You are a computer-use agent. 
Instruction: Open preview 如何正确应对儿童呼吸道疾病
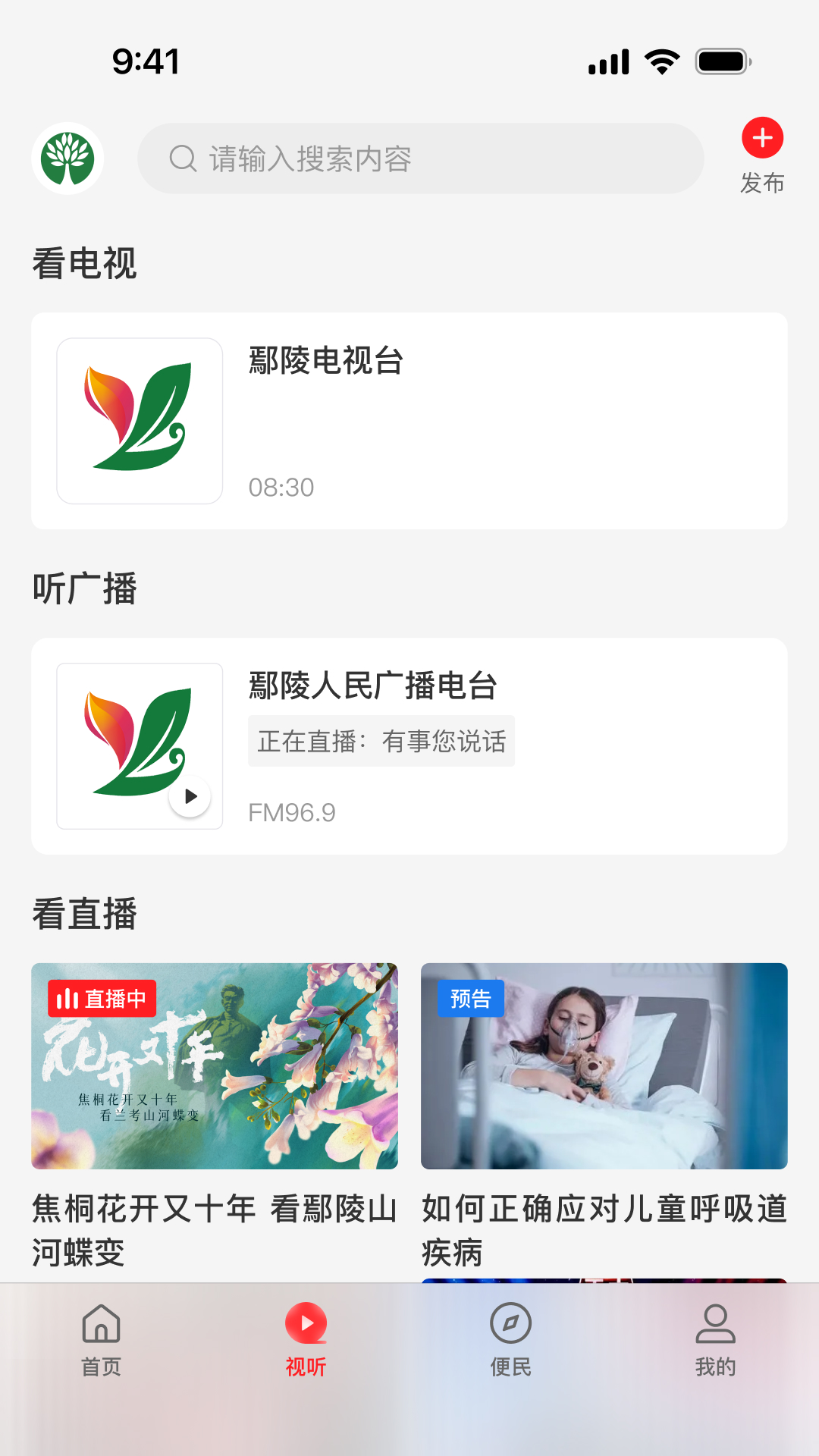point(604,1065)
